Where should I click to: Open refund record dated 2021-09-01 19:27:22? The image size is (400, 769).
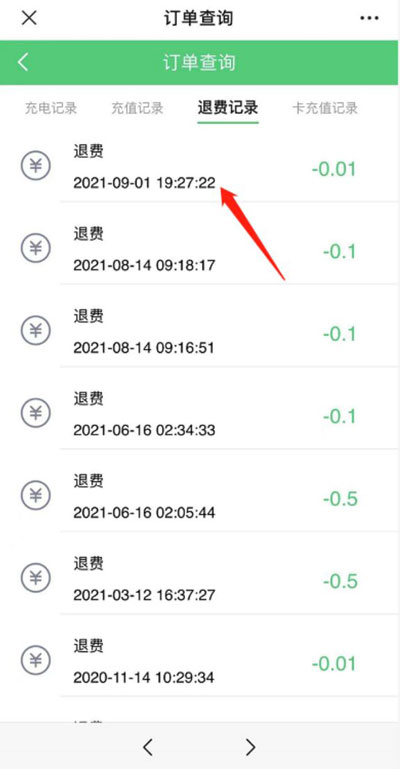pyautogui.click(x=200, y=168)
